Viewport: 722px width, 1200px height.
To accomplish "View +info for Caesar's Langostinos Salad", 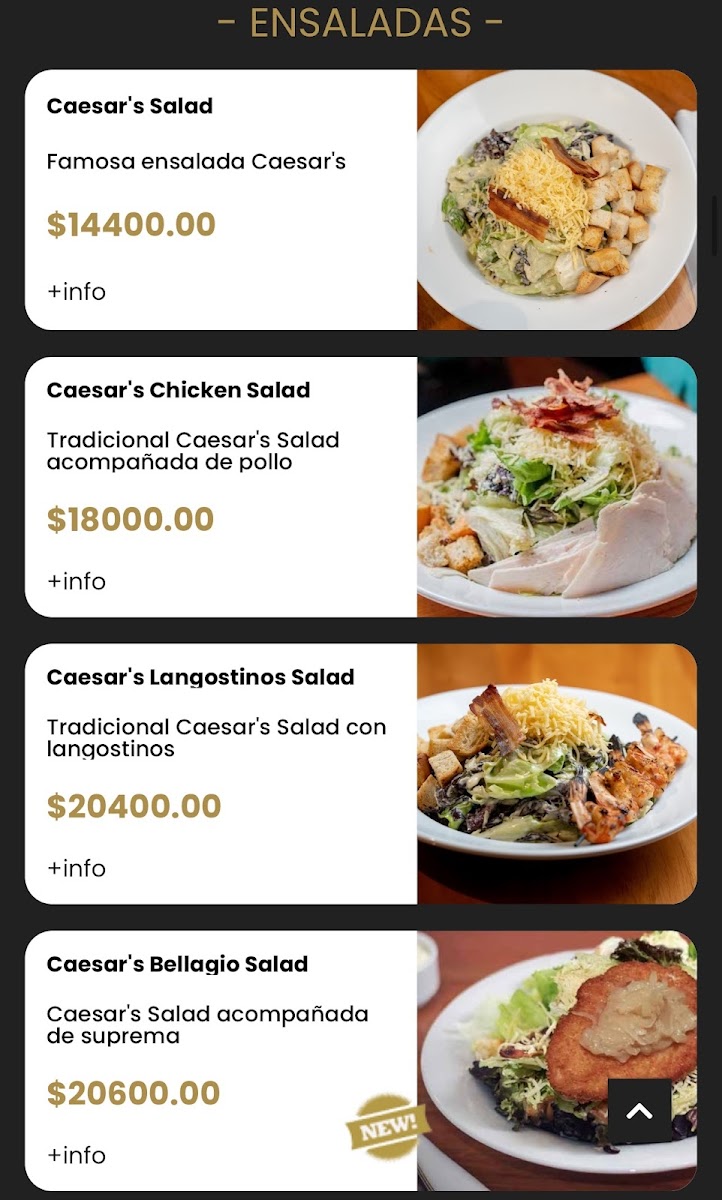I will click(76, 868).
